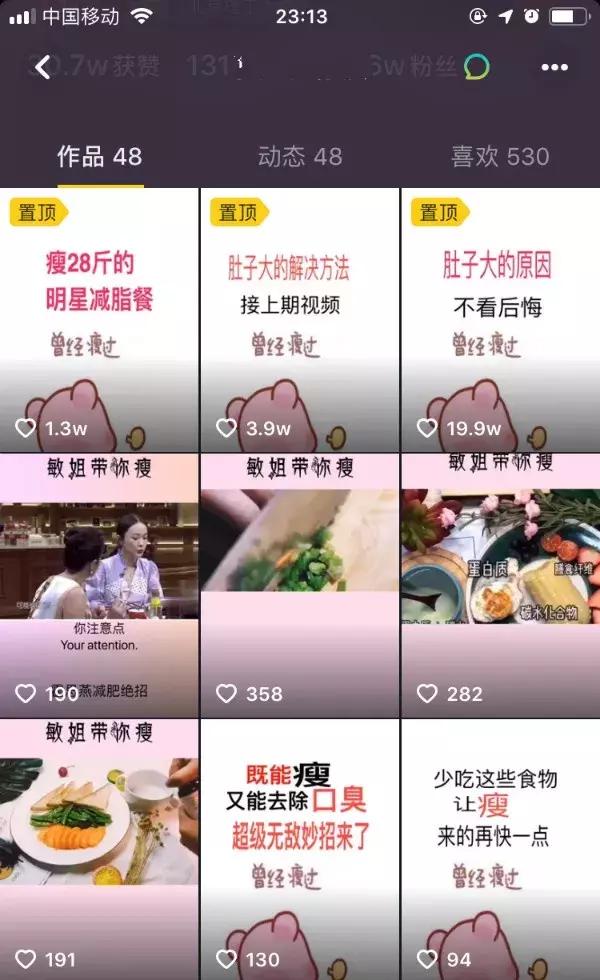The height and width of the screenshot is (980, 600).
Task: Go back using the top-left arrow
Action: click(x=43, y=67)
